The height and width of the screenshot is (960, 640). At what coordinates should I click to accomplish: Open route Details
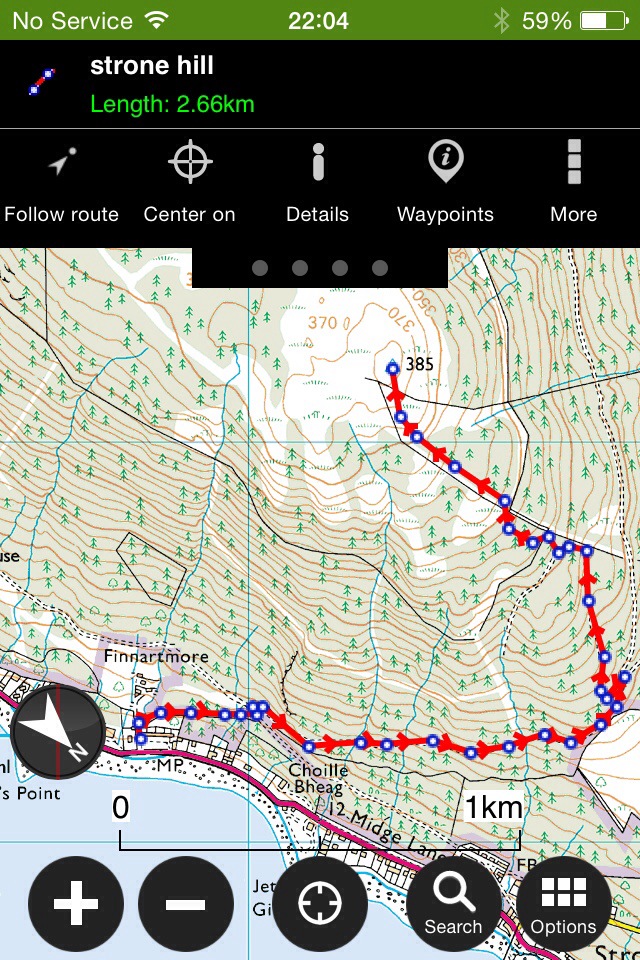coord(317,183)
